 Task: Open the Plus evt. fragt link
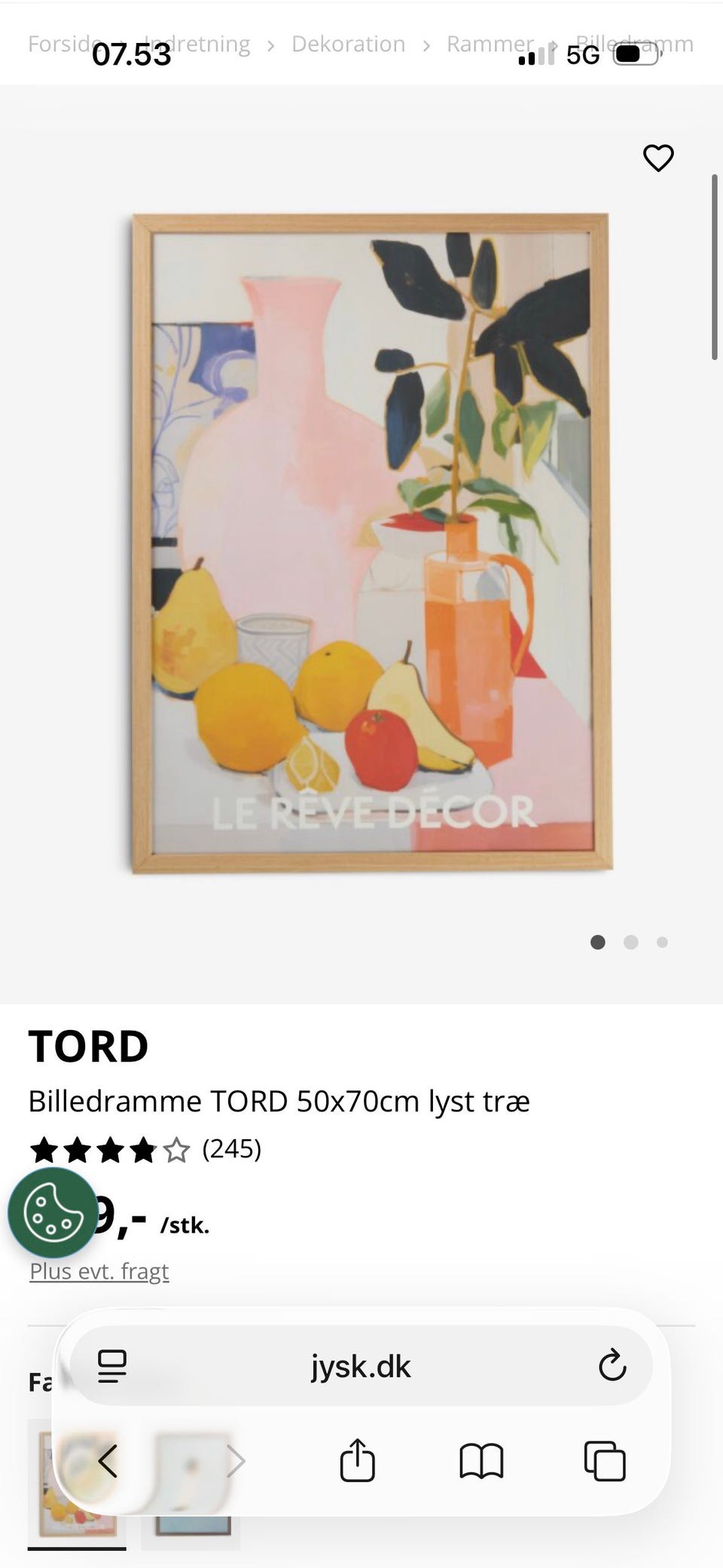[99, 1271]
